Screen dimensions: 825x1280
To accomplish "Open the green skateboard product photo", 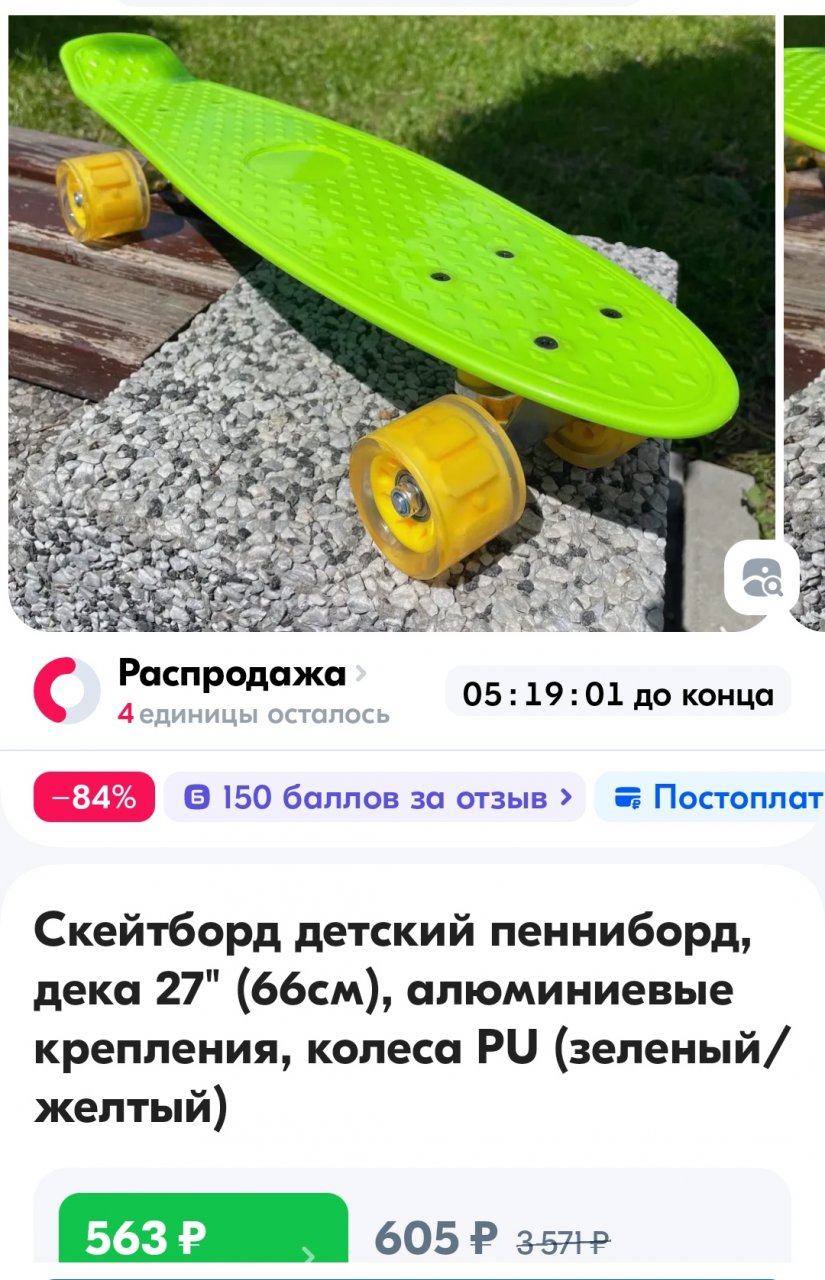I will click(390, 320).
